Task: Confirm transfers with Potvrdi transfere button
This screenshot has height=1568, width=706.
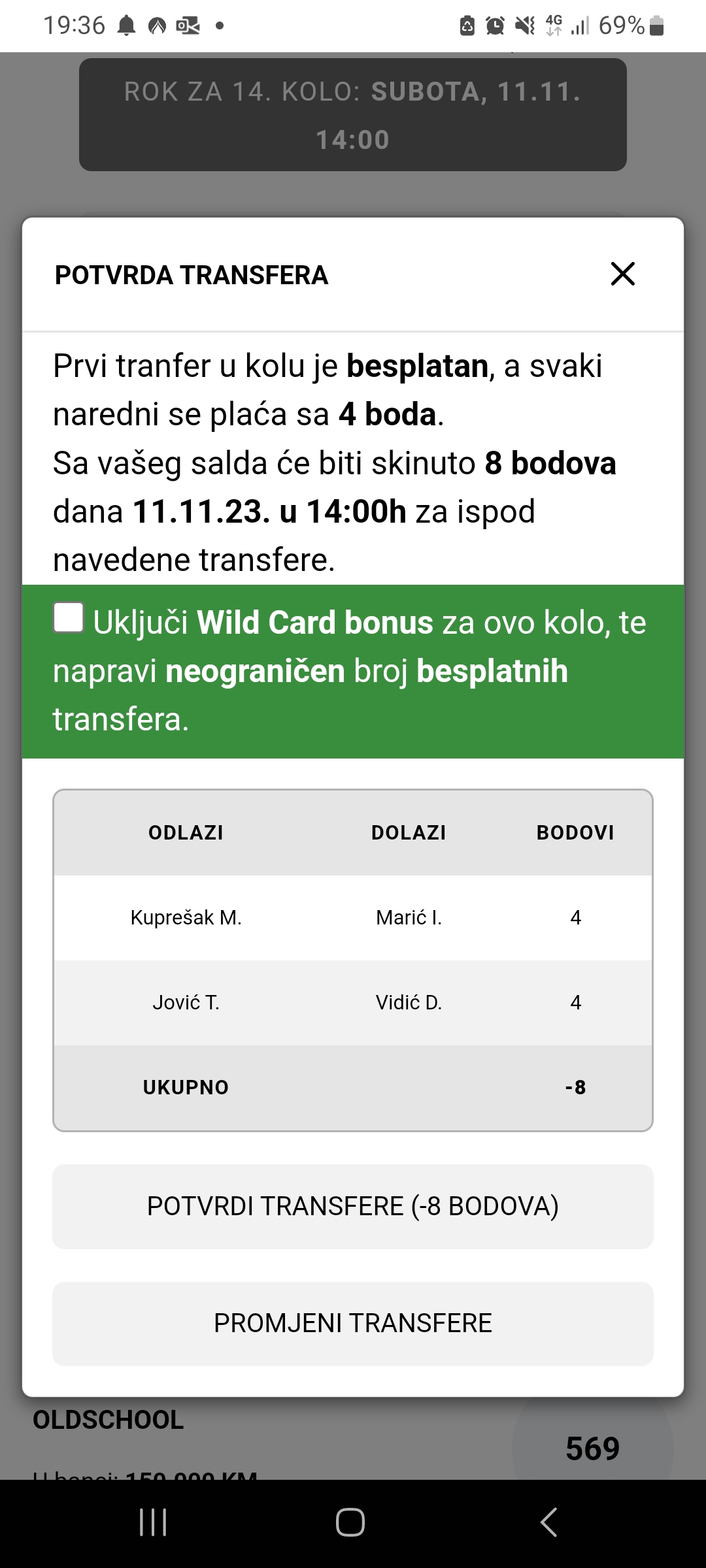Action: point(353,1206)
